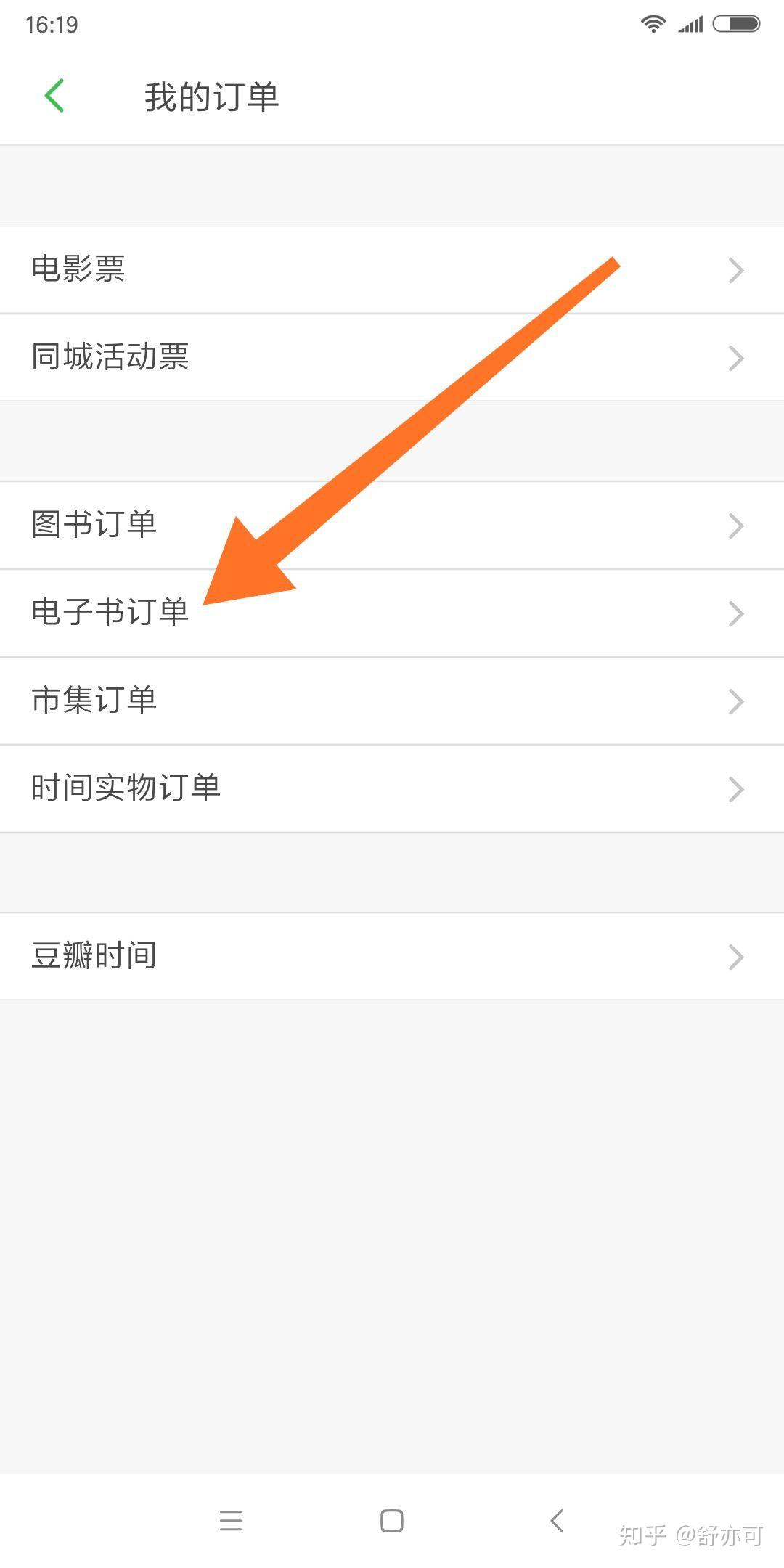Select the 电子书订单 row
The width and height of the screenshot is (784, 1568).
pyautogui.click(x=392, y=613)
